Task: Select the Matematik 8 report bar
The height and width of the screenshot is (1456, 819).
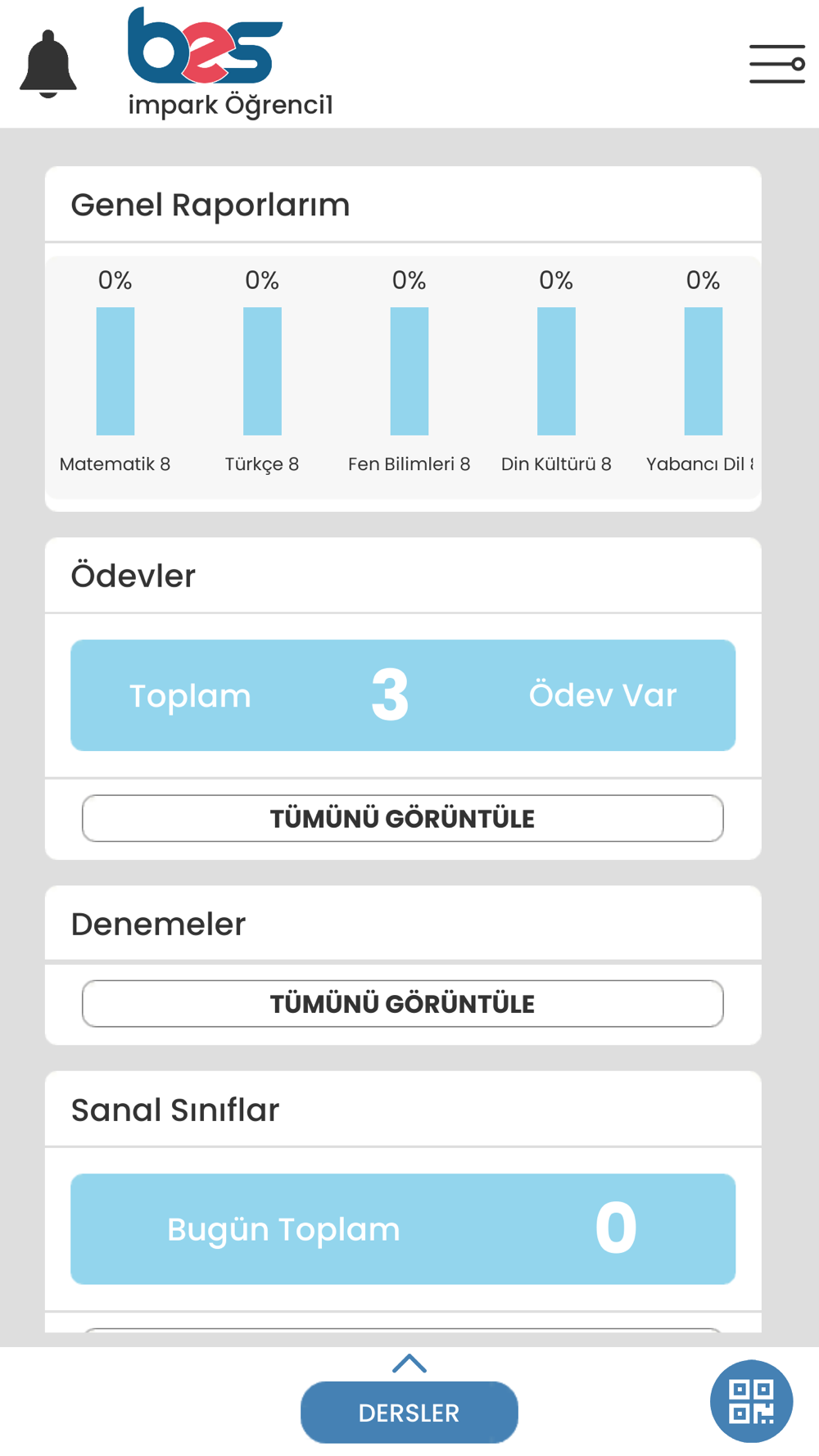Action: coord(115,371)
